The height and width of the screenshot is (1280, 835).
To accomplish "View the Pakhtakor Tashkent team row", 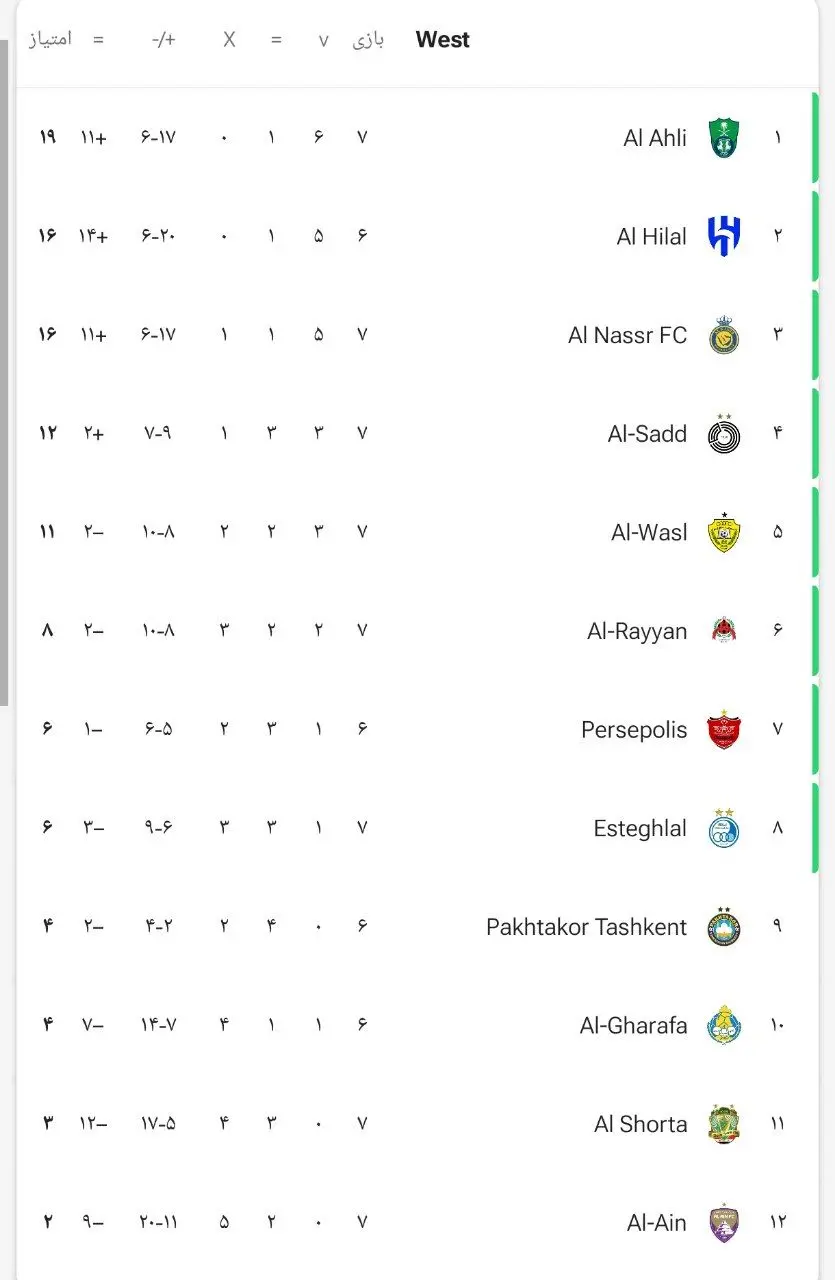I will tap(586, 927).
